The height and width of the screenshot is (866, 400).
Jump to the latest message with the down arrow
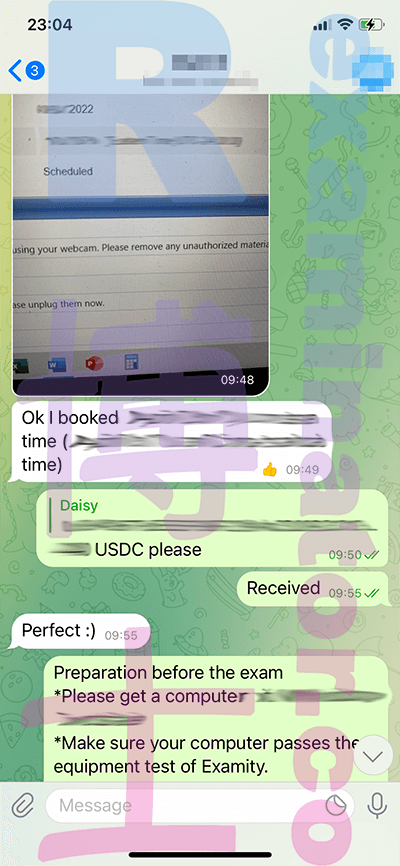373,757
